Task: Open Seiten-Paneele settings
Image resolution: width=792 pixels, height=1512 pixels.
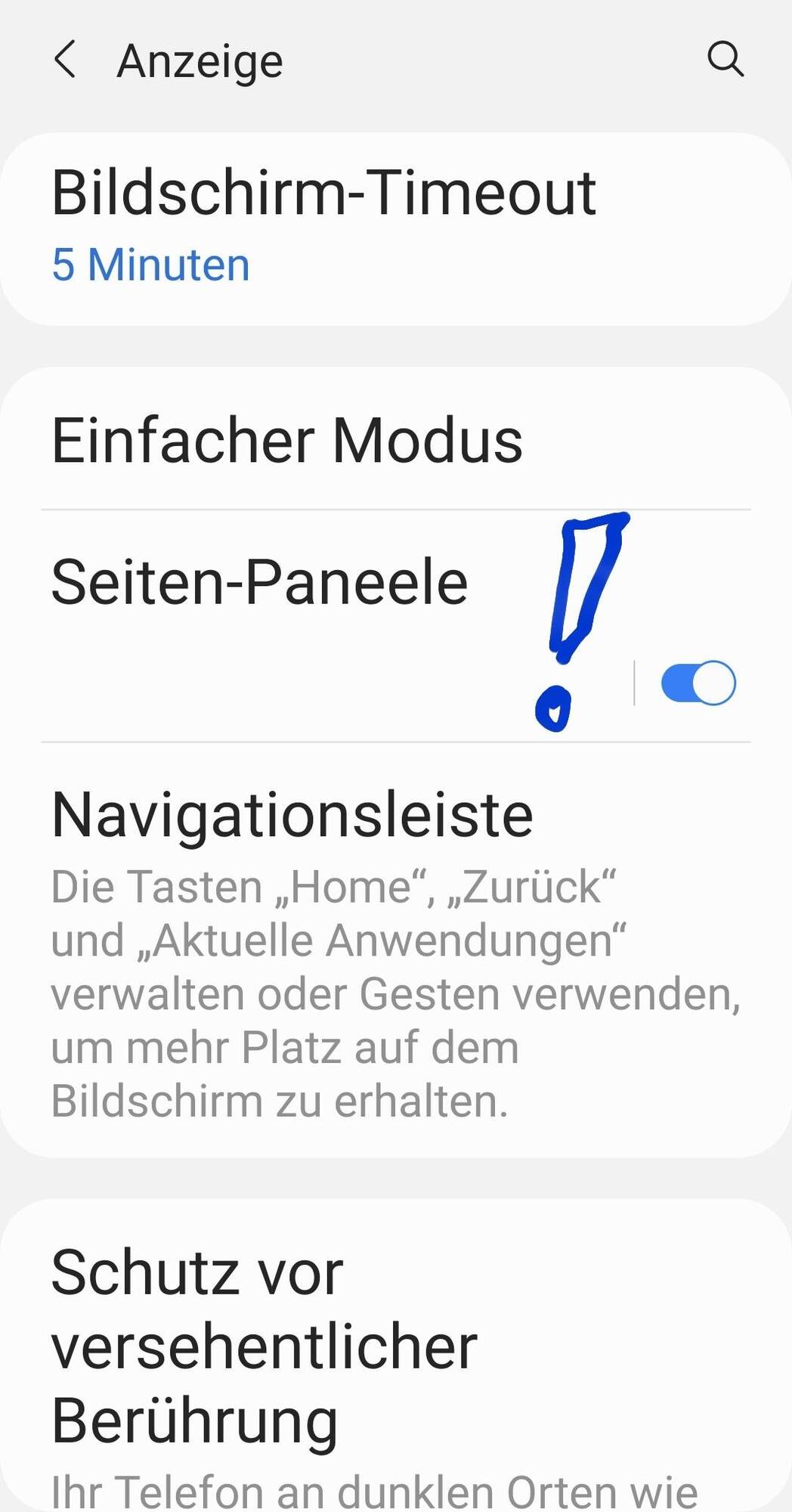Action: point(261,582)
